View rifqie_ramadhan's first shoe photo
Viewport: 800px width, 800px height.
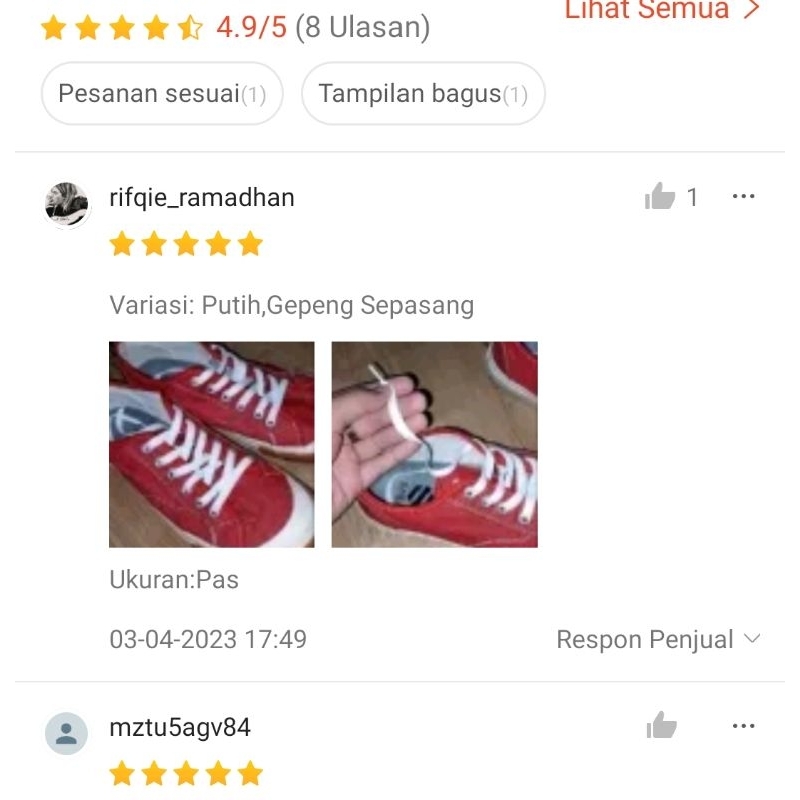(x=211, y=444)
